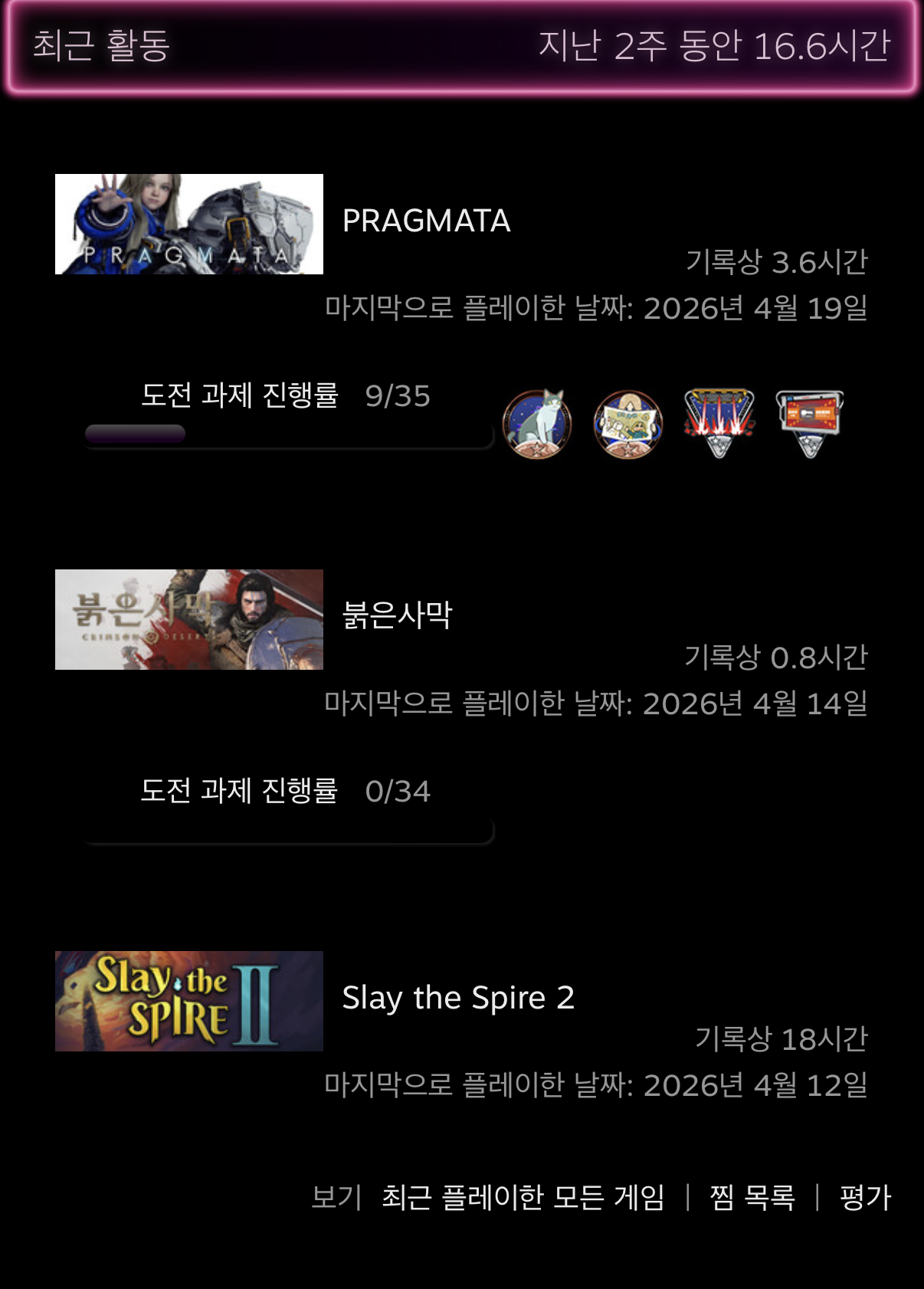The width and height of the screenshot is (924, 1289).
Task: Open the PRAGMATA title link
Action: (x=426, y=221)
